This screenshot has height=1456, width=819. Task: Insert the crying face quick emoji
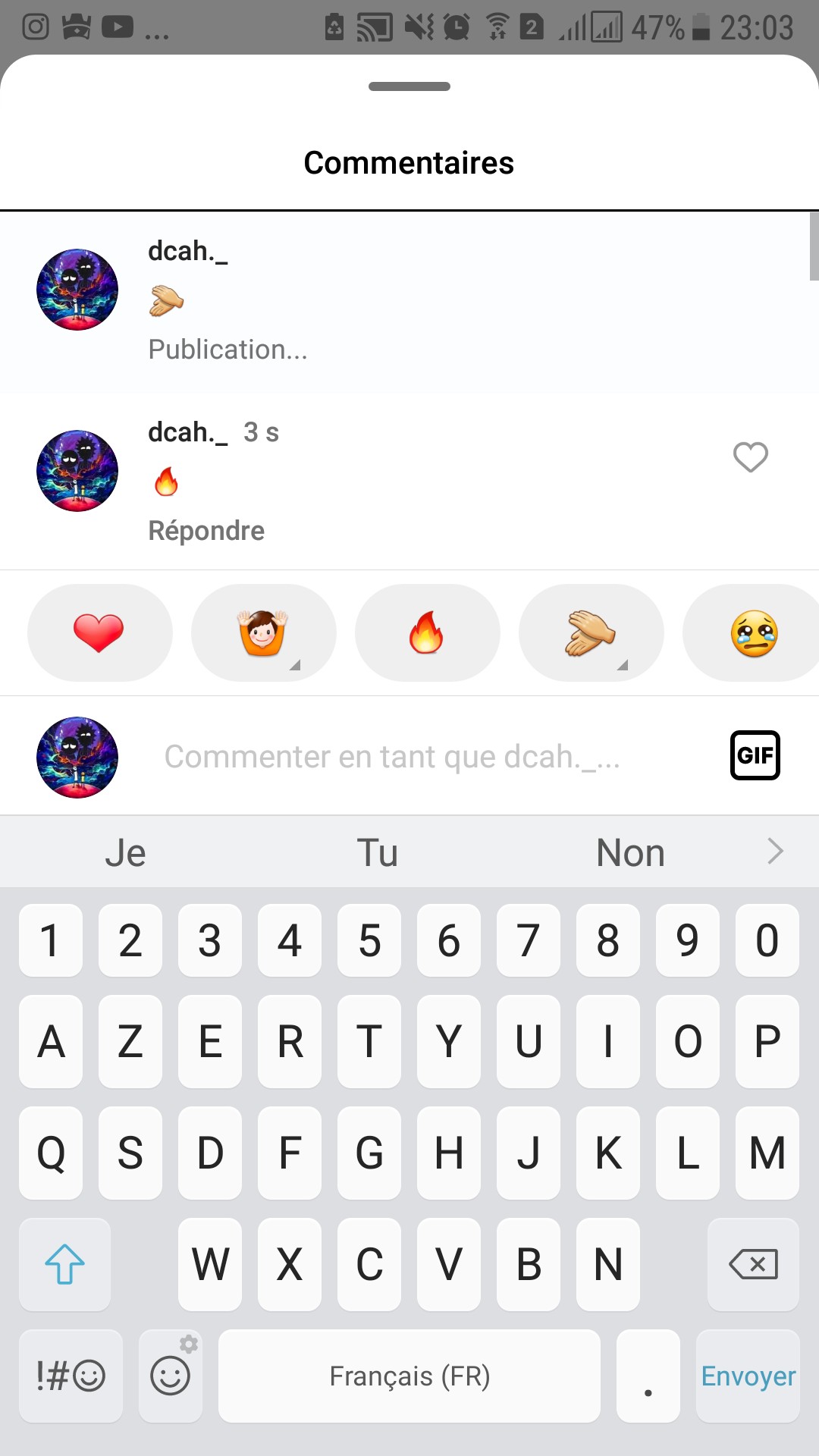point(752,632)
